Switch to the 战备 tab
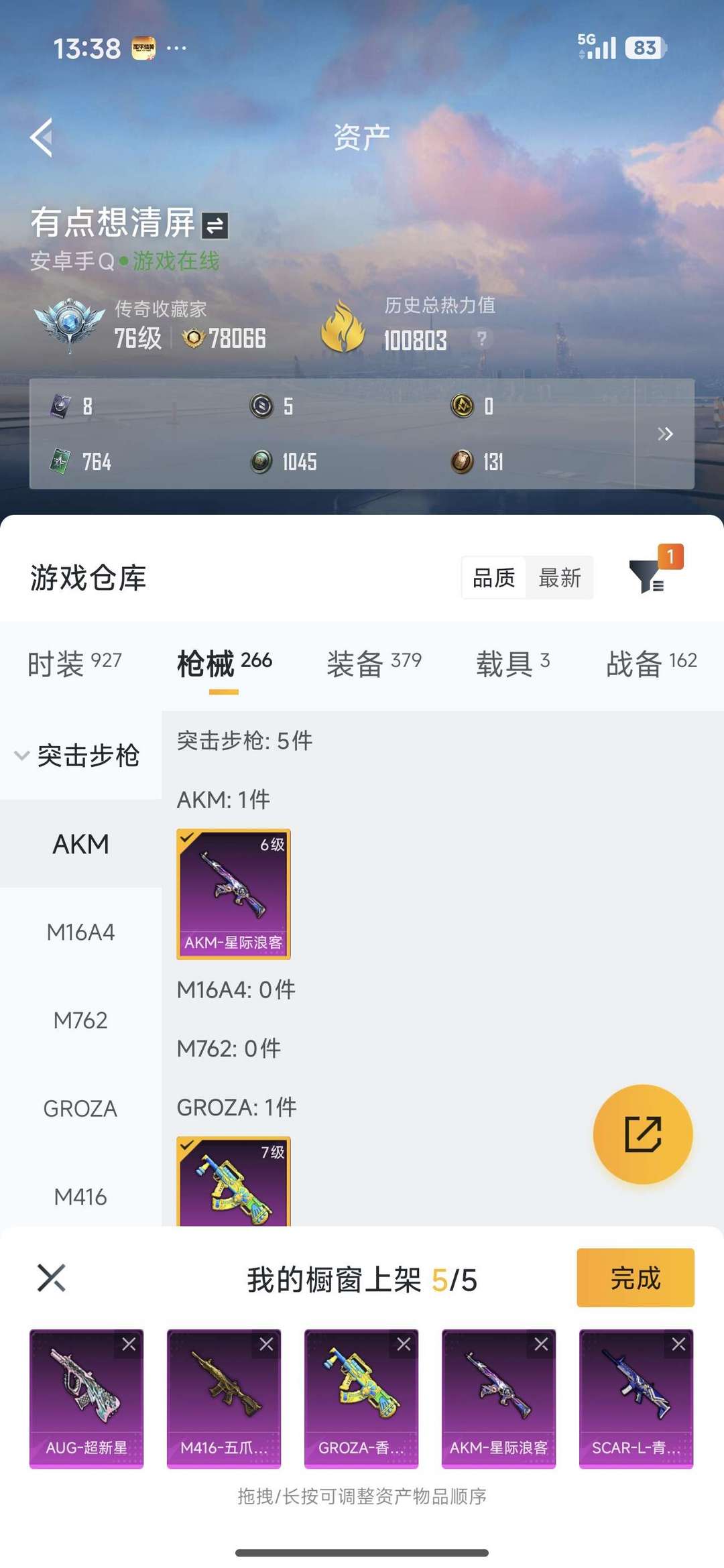 click(651, 664)
